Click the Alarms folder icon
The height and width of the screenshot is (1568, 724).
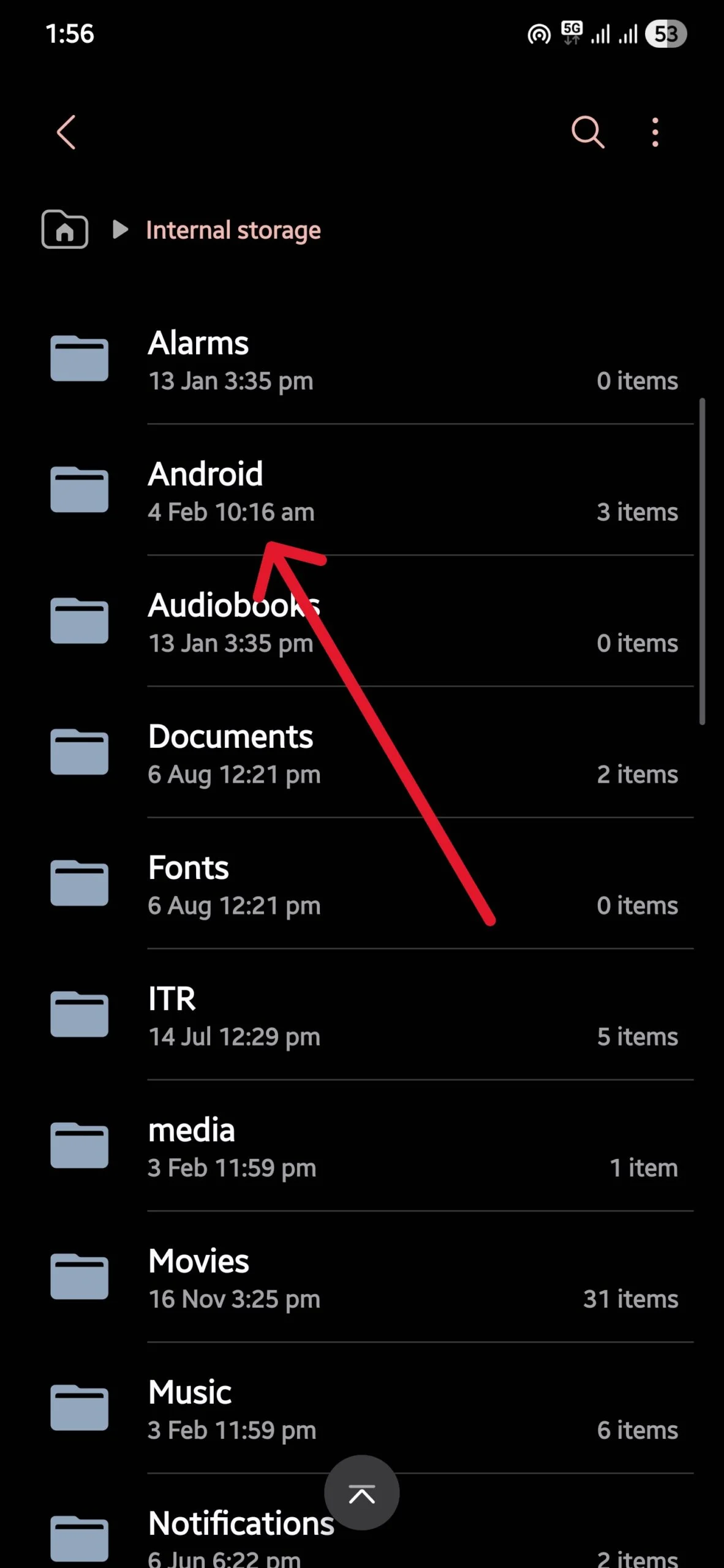(x=79, y=358)
